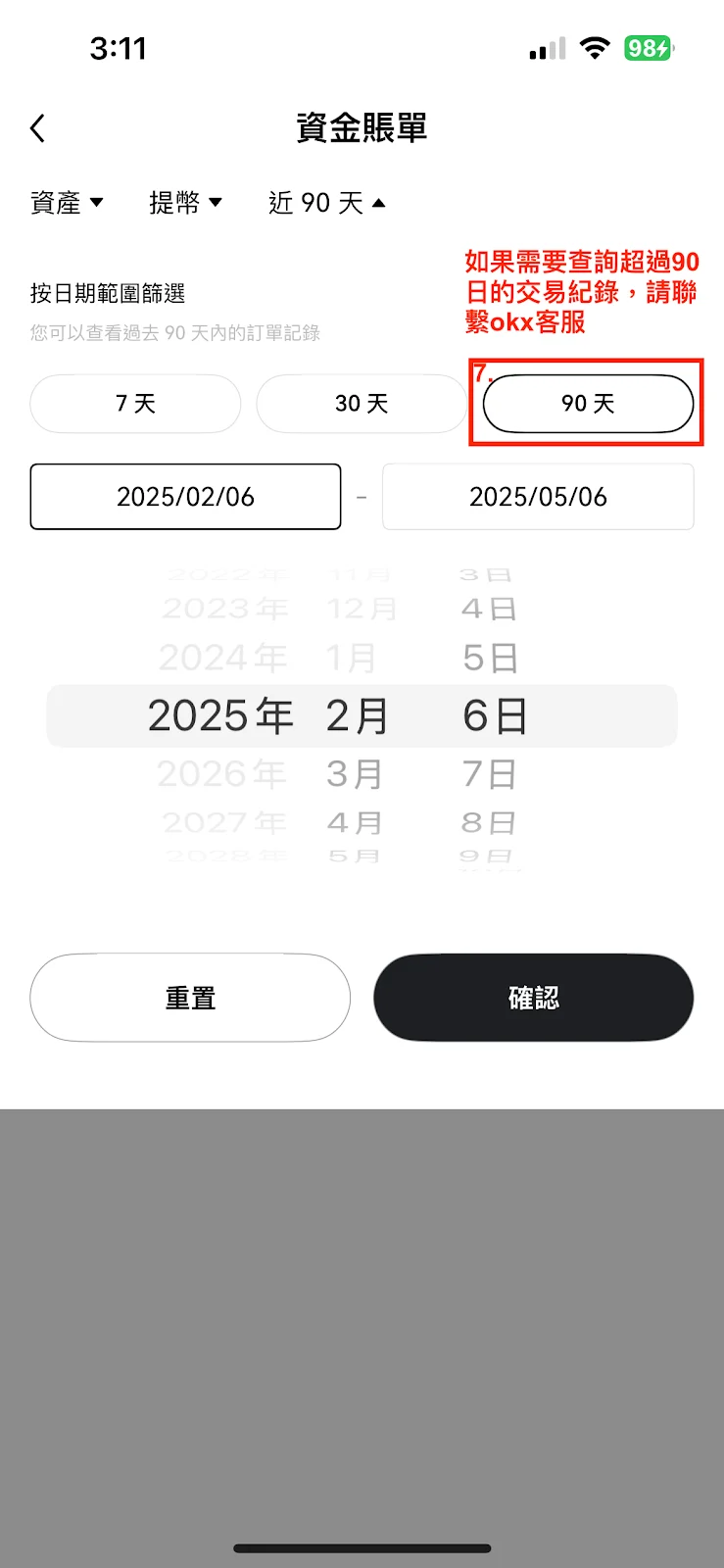Viewport: 724px width, 1568px height.
Task: Confirm the date range with 確認
Action: click(533, 998)
